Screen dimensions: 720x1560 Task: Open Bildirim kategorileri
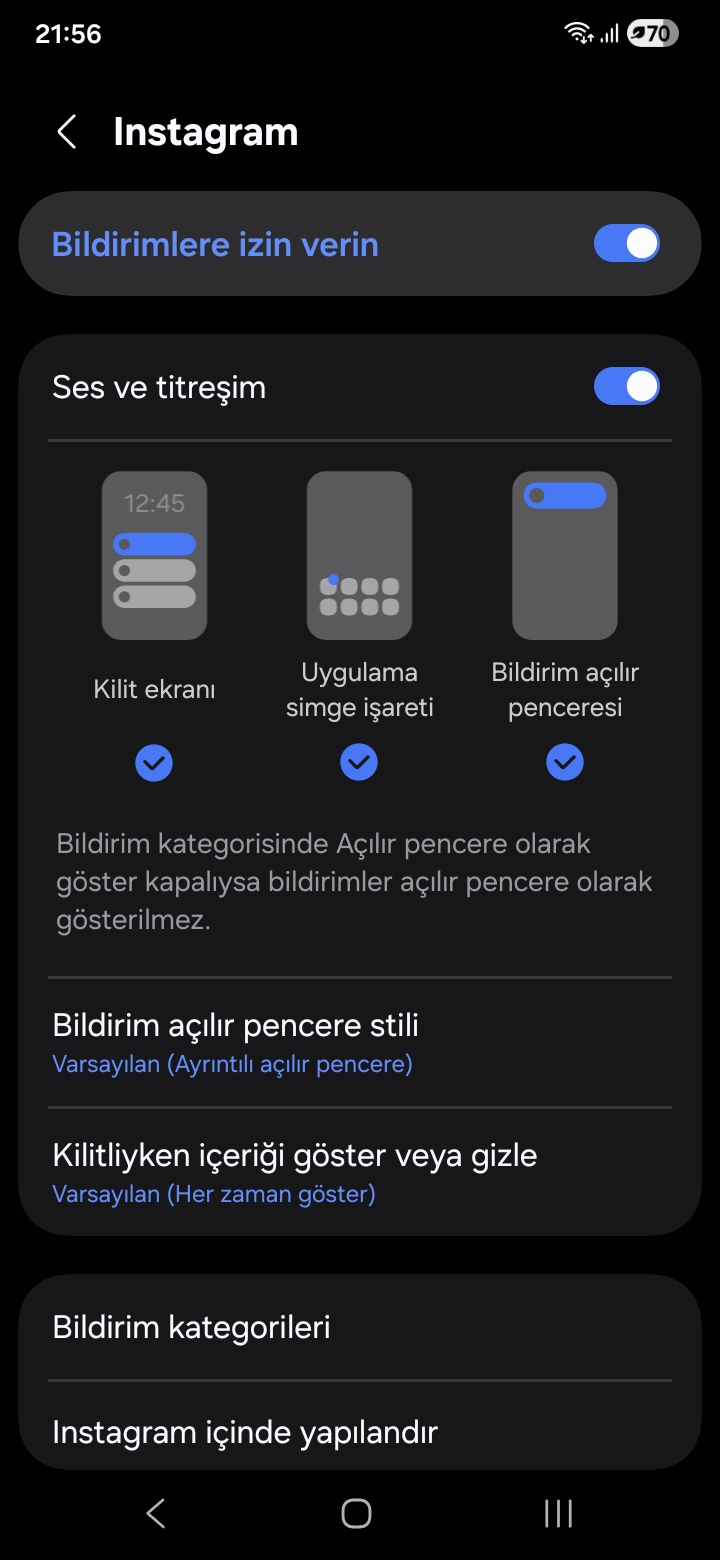359,1328
